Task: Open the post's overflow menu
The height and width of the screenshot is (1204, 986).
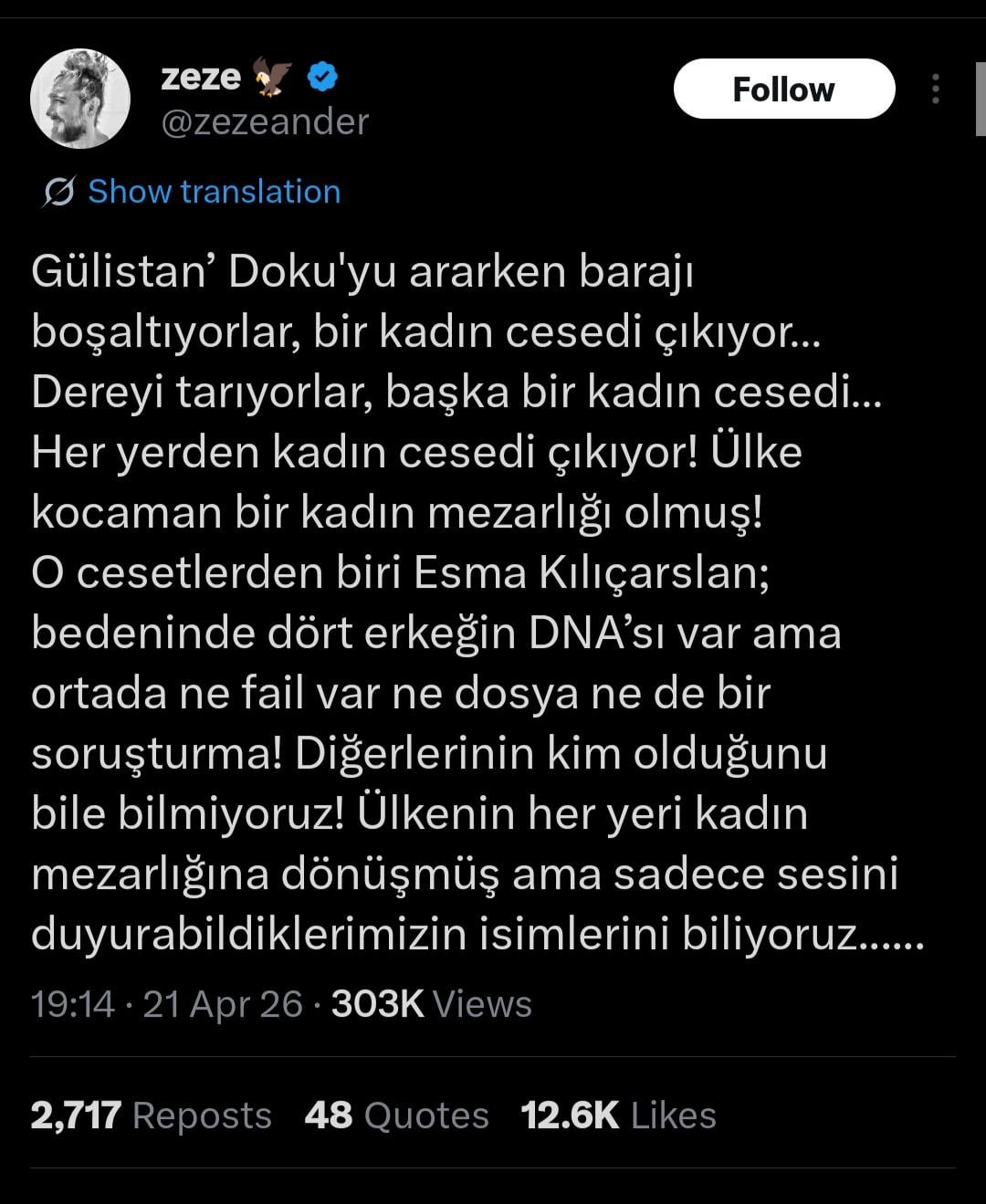Action: [x=935, y=89]
